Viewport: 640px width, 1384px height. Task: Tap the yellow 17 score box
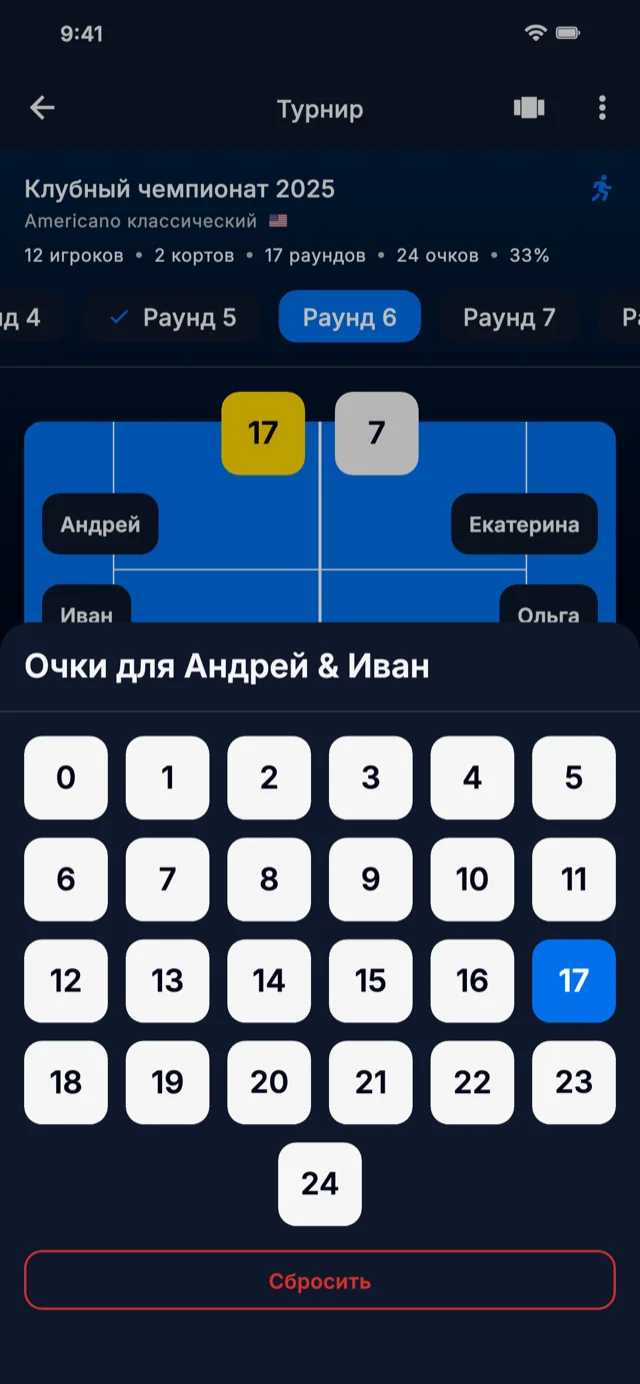263,433
